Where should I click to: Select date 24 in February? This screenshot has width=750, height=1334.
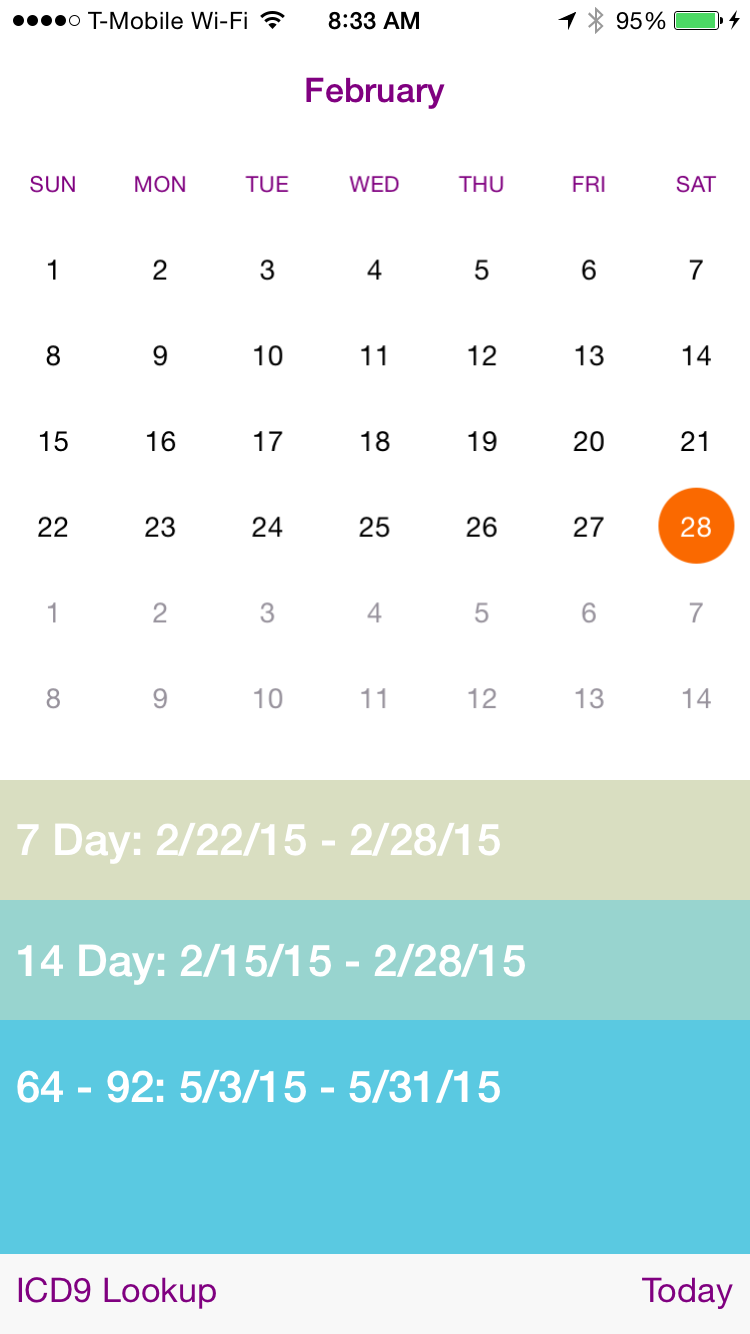(267, 527)
